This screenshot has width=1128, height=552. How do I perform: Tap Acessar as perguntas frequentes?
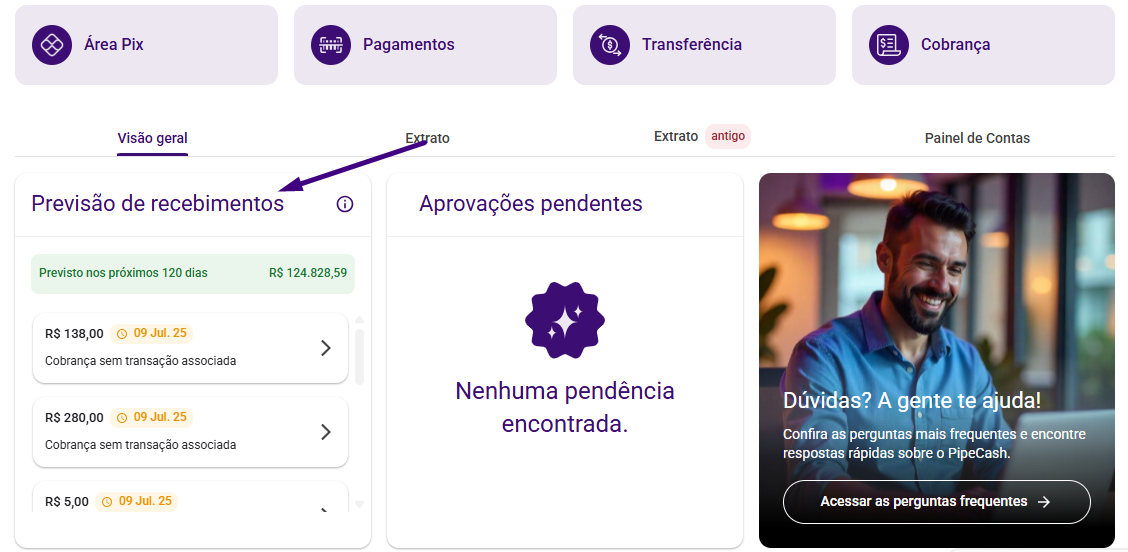pos(936,502)
